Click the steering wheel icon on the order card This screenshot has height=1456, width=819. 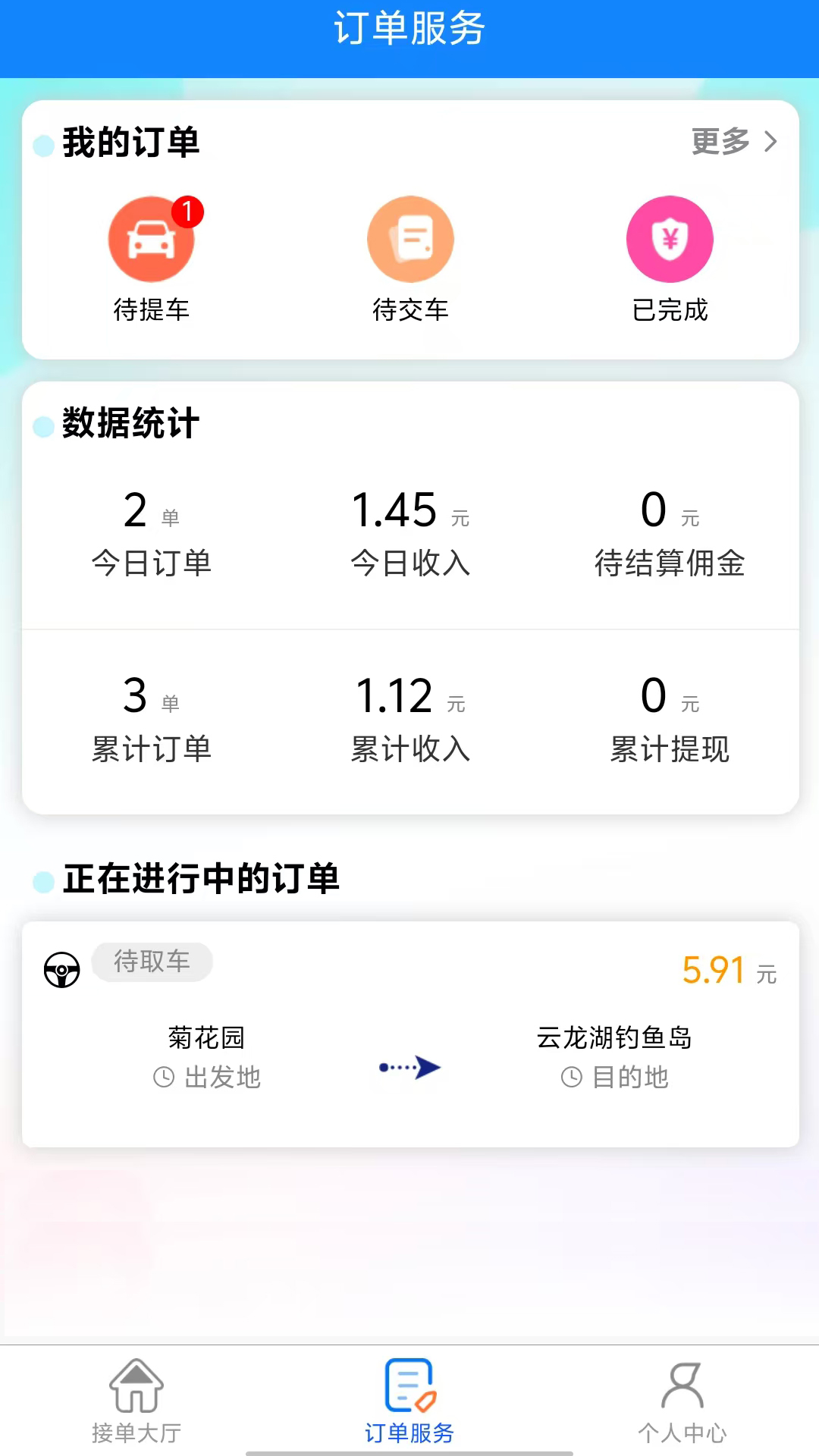point(61,968)
